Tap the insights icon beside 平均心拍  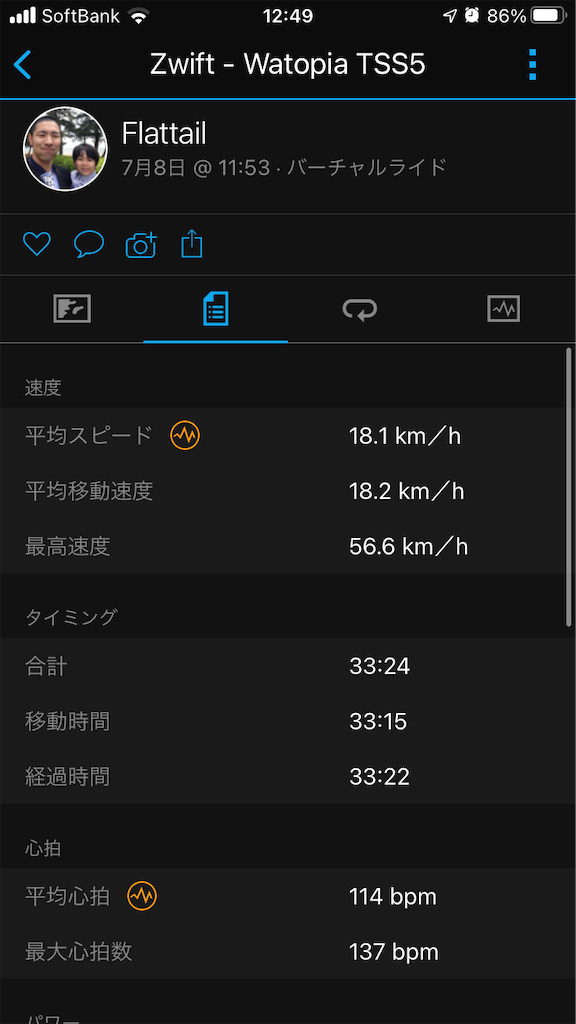(142, 896)
